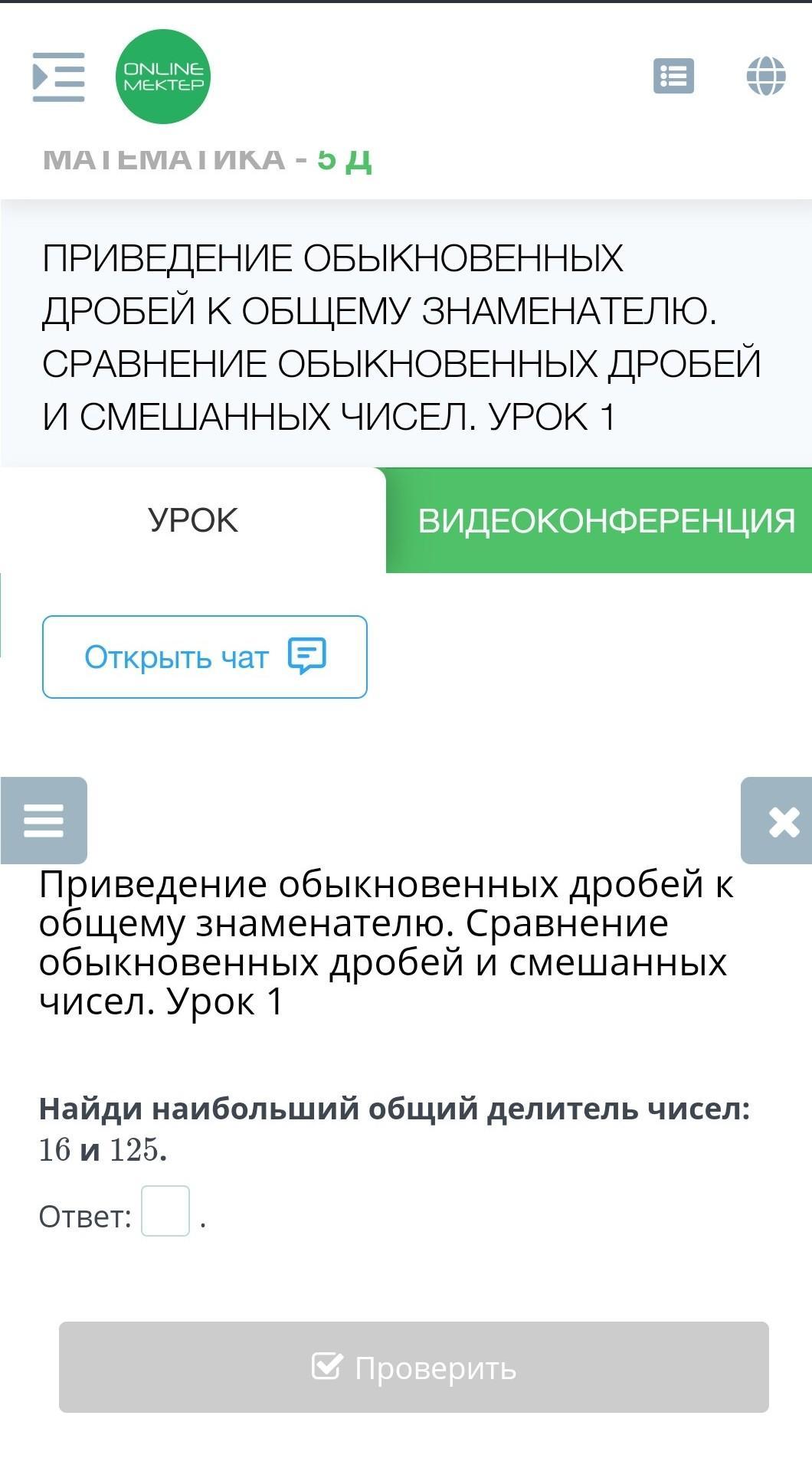Tap the Проверить check button

click(x=414, y=1367)
